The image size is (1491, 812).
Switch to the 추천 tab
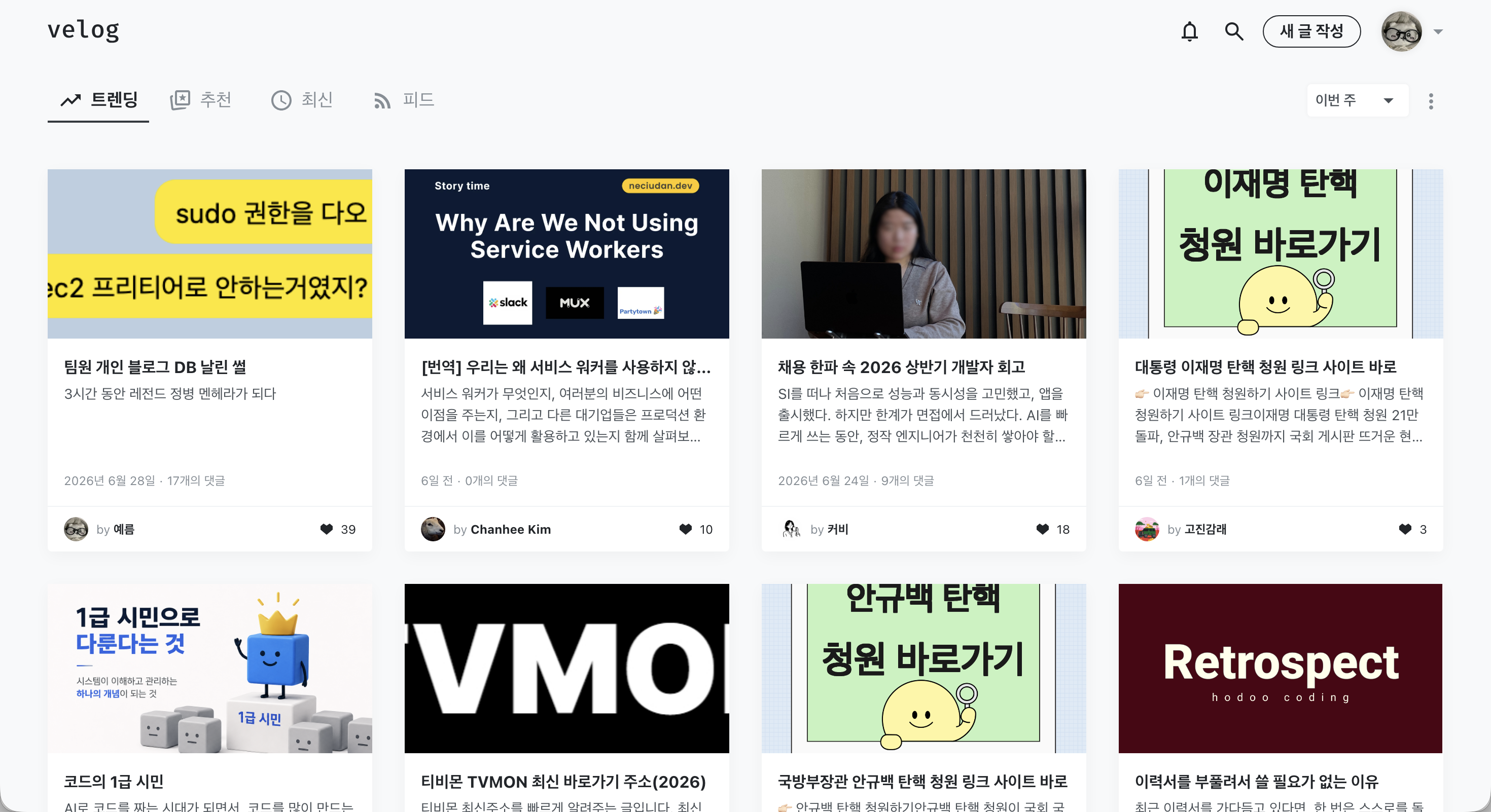click(x=200, y=100)
